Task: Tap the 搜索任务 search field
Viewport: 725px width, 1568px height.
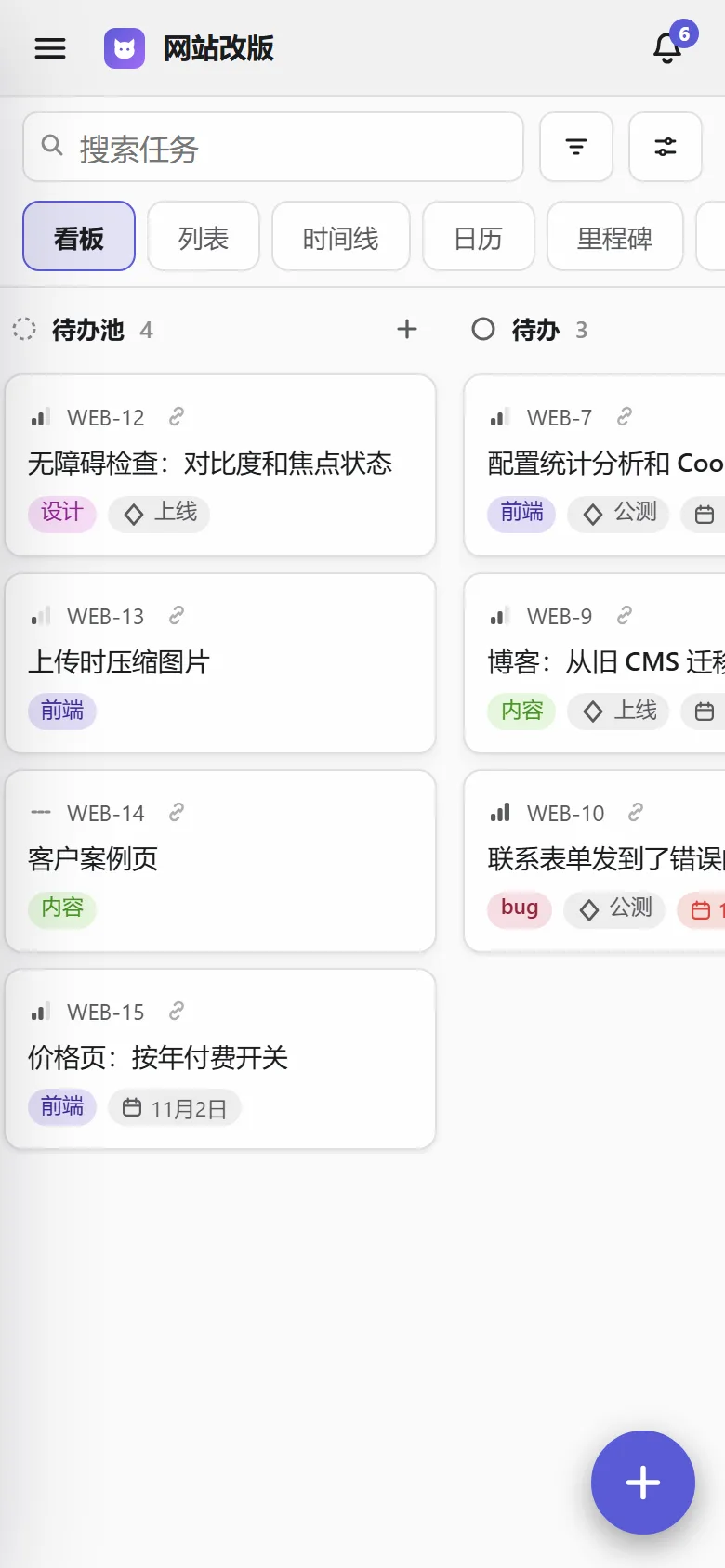Action: (x=273, y=147)
